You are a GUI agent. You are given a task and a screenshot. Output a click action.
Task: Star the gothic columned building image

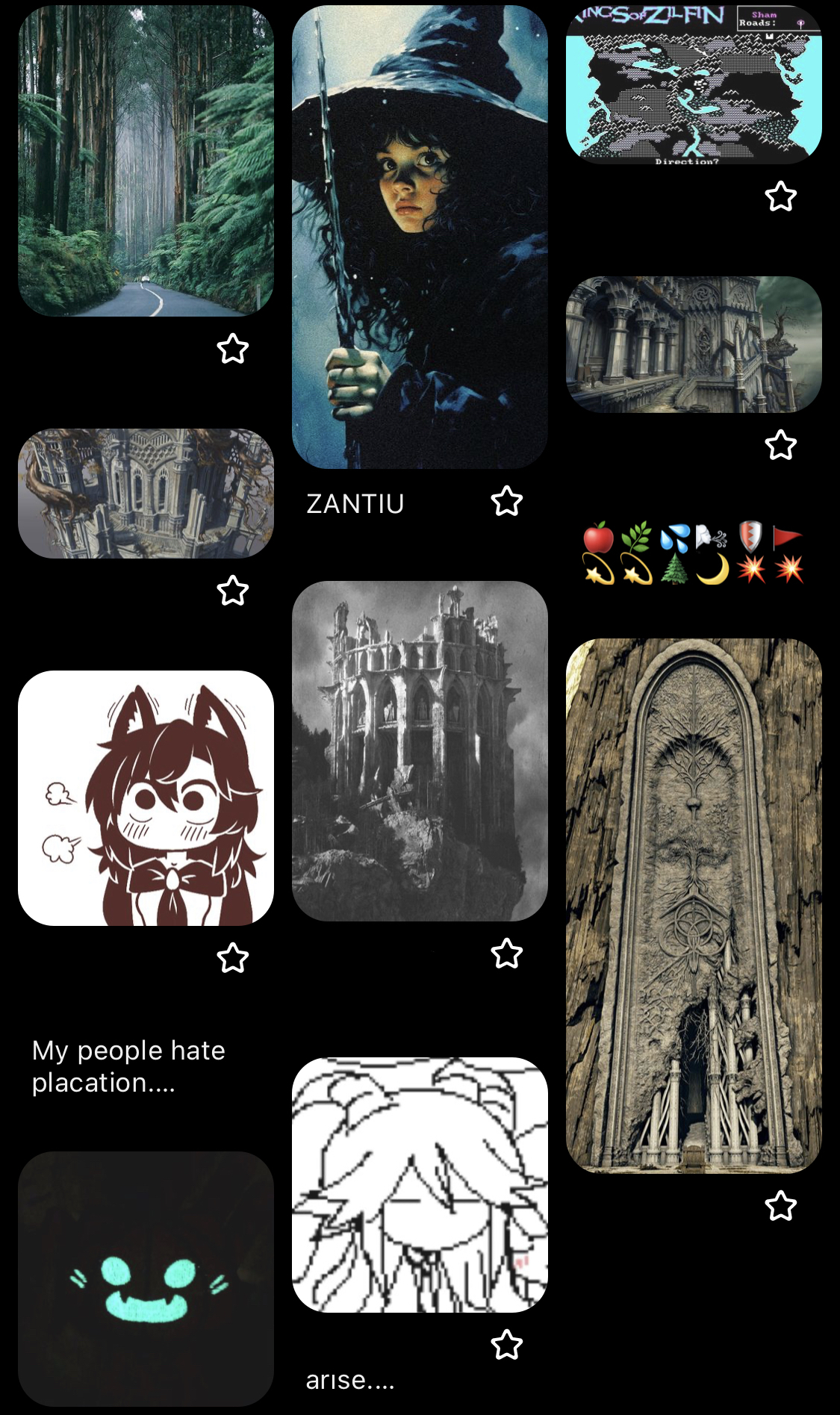[x=780, y=445]
